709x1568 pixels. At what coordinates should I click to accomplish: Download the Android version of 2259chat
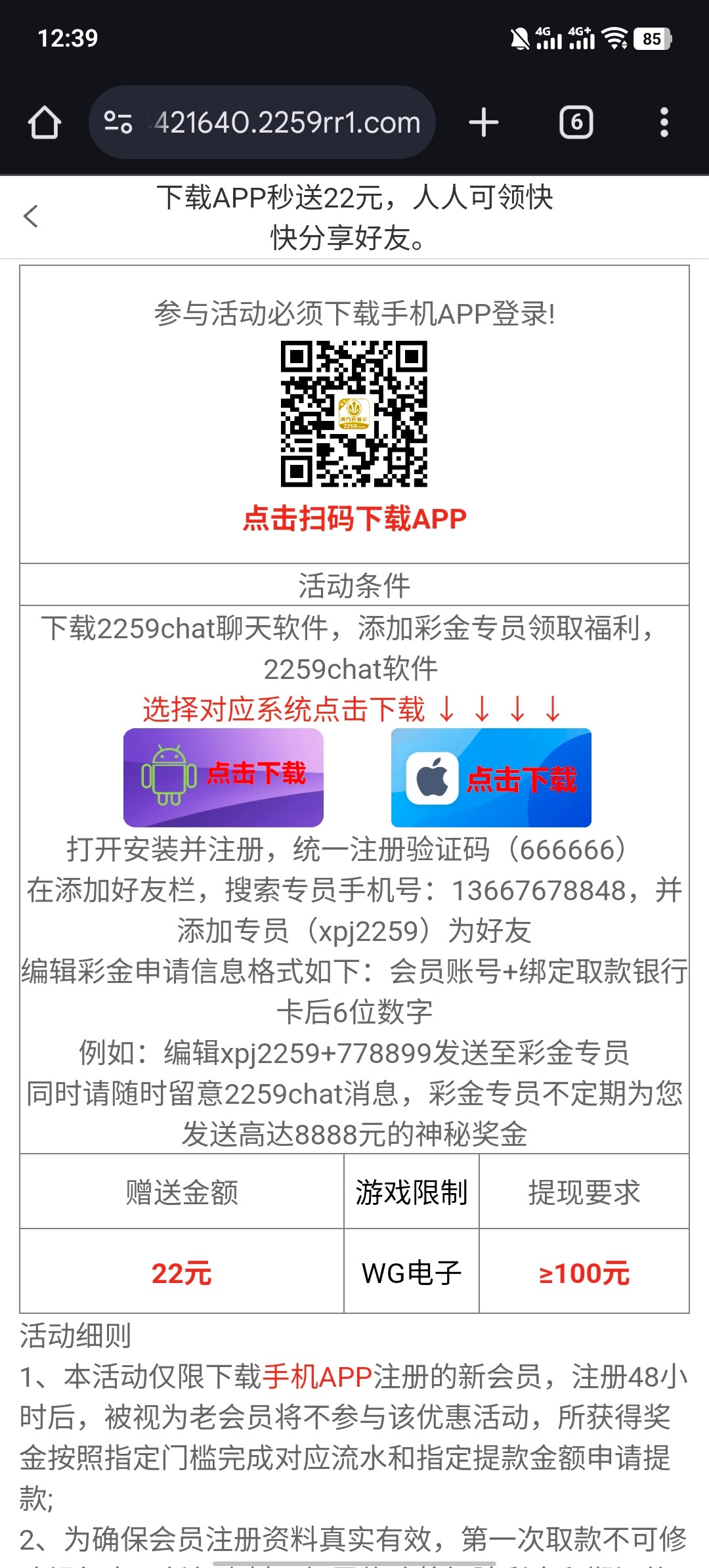click(x=223, y=777)
